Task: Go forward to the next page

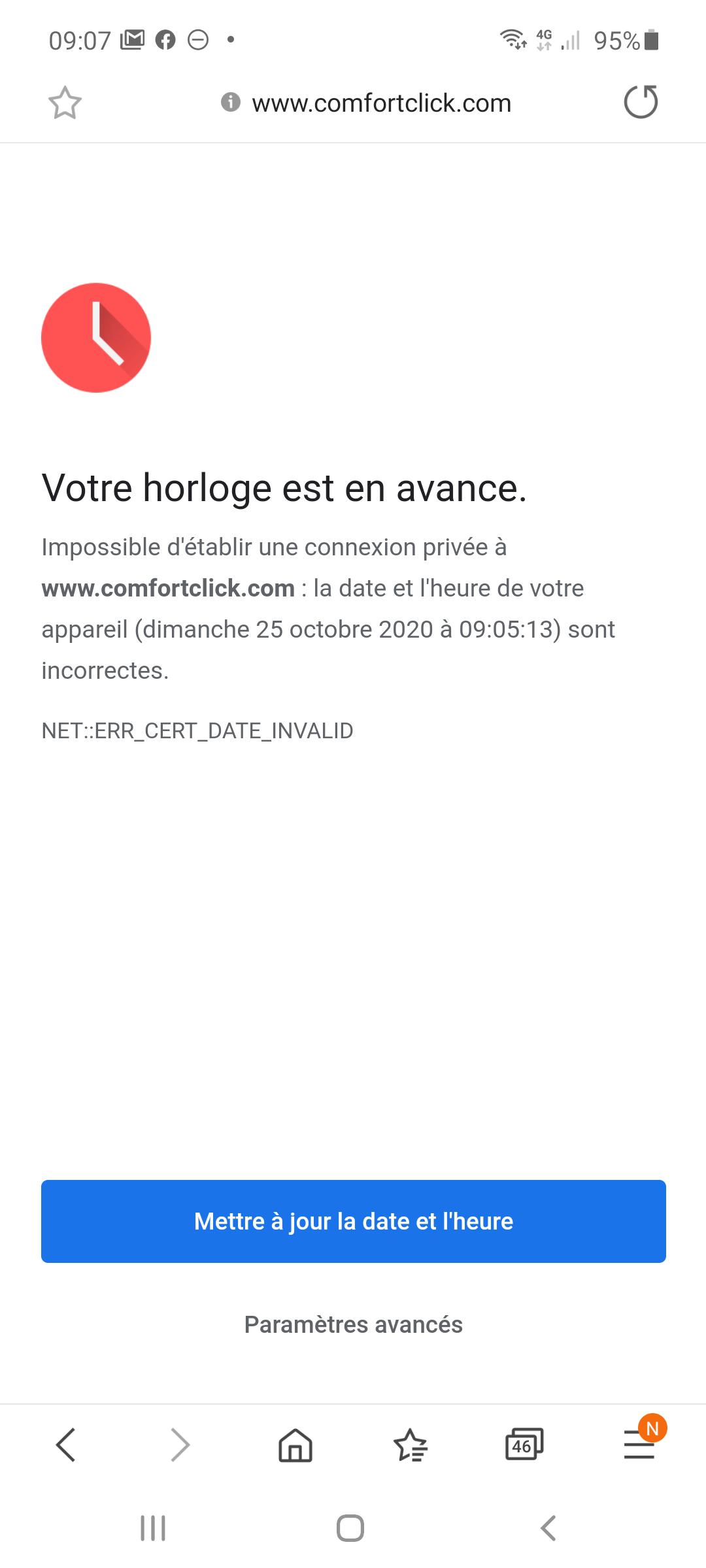Action: [x=180, y=1444]
